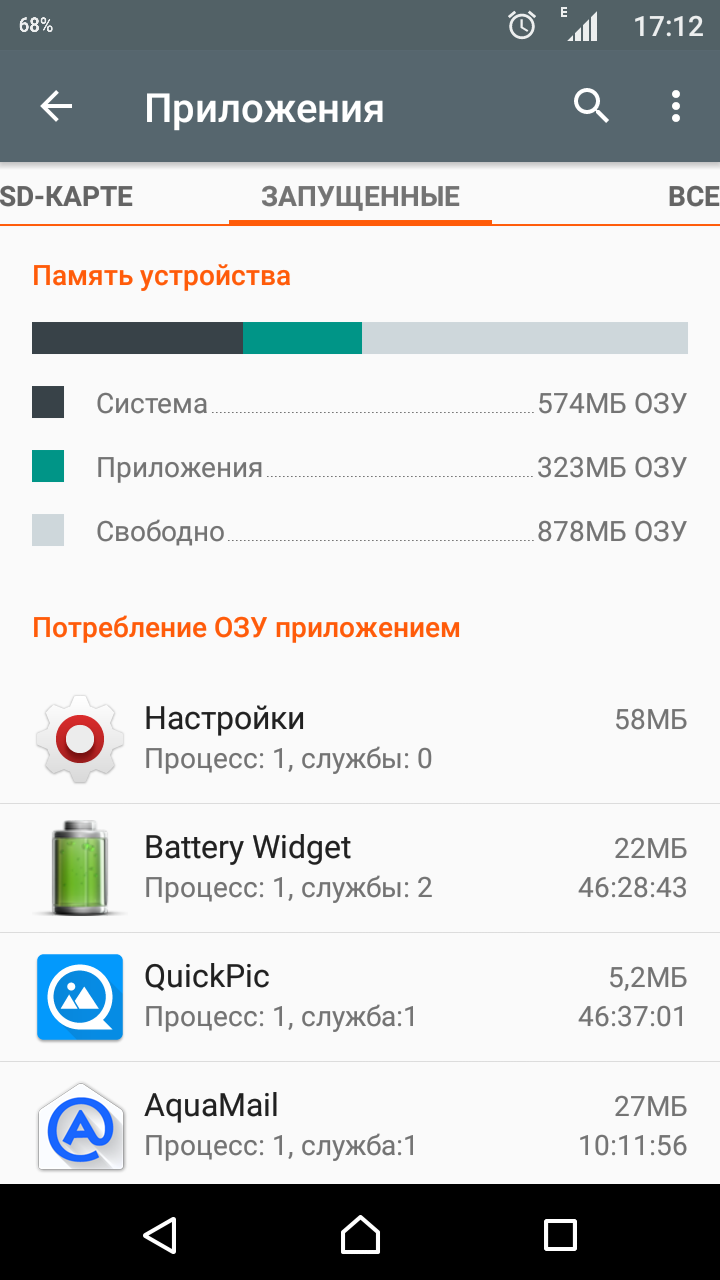This screenshot has height=1280, width=720.
Task: View QuickPic running service details
Action: (360, 997)
